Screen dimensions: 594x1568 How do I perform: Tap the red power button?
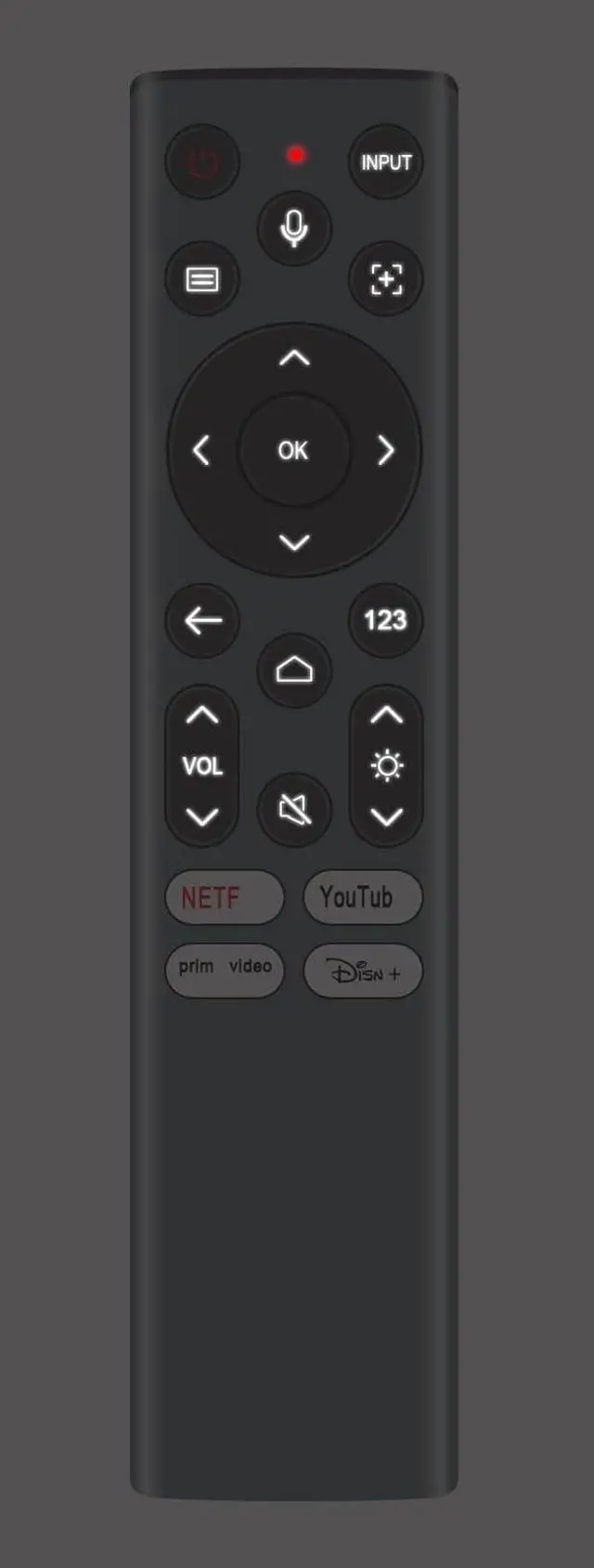point(202,161)
